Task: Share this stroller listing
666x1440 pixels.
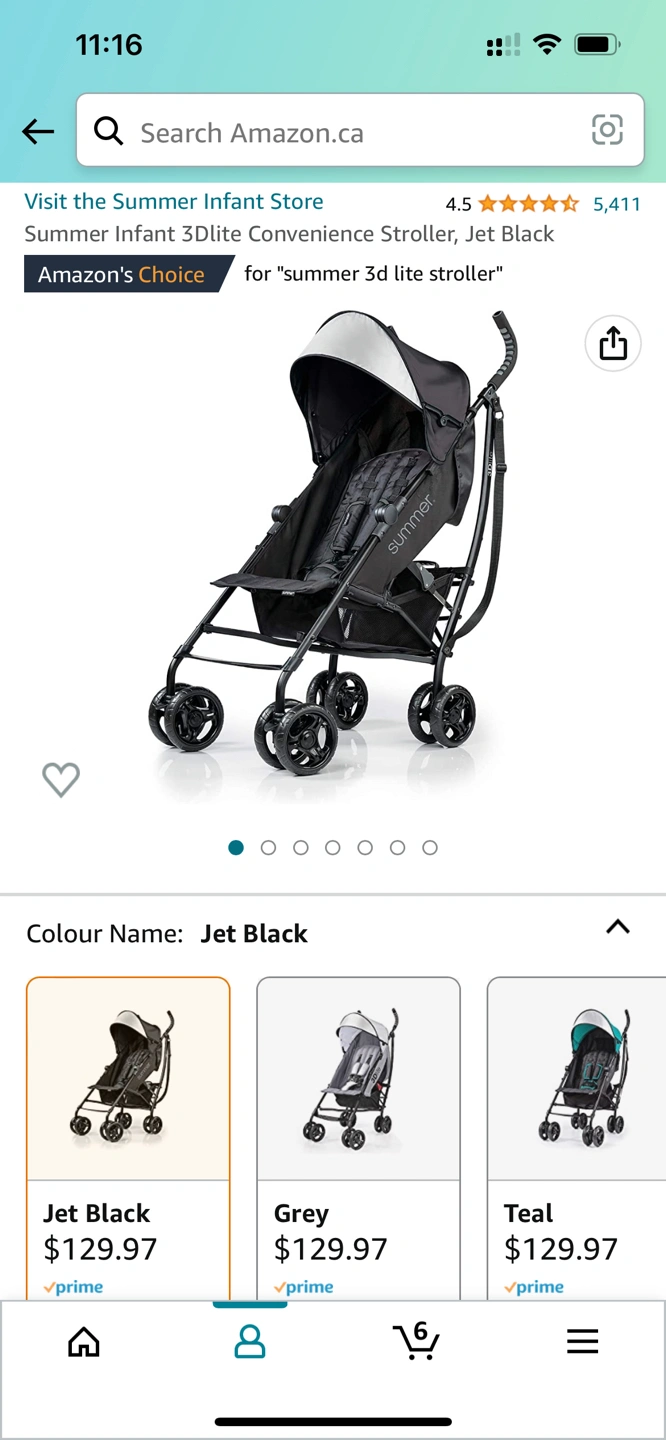Action: click(x=612, y=344)
